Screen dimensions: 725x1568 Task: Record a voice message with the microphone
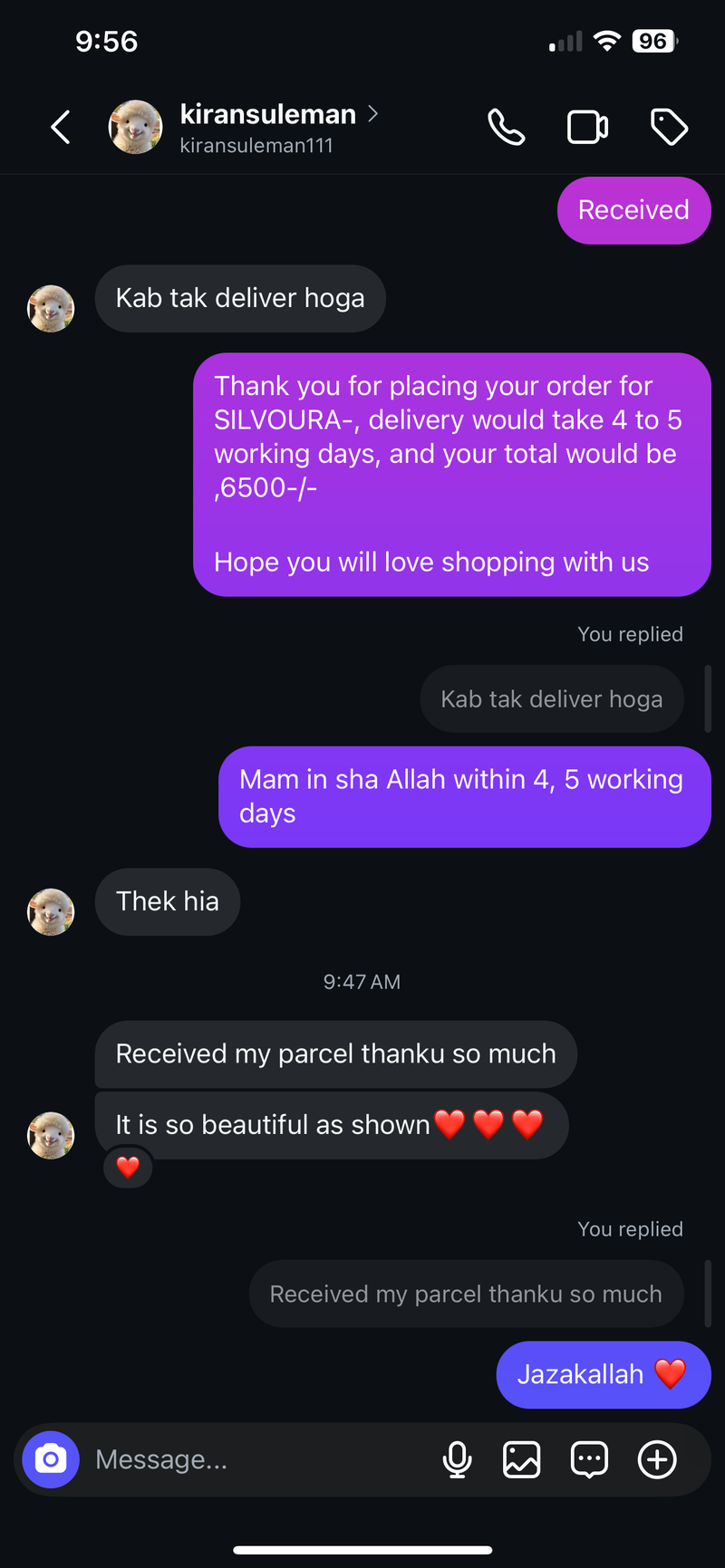click(457, 1459)
